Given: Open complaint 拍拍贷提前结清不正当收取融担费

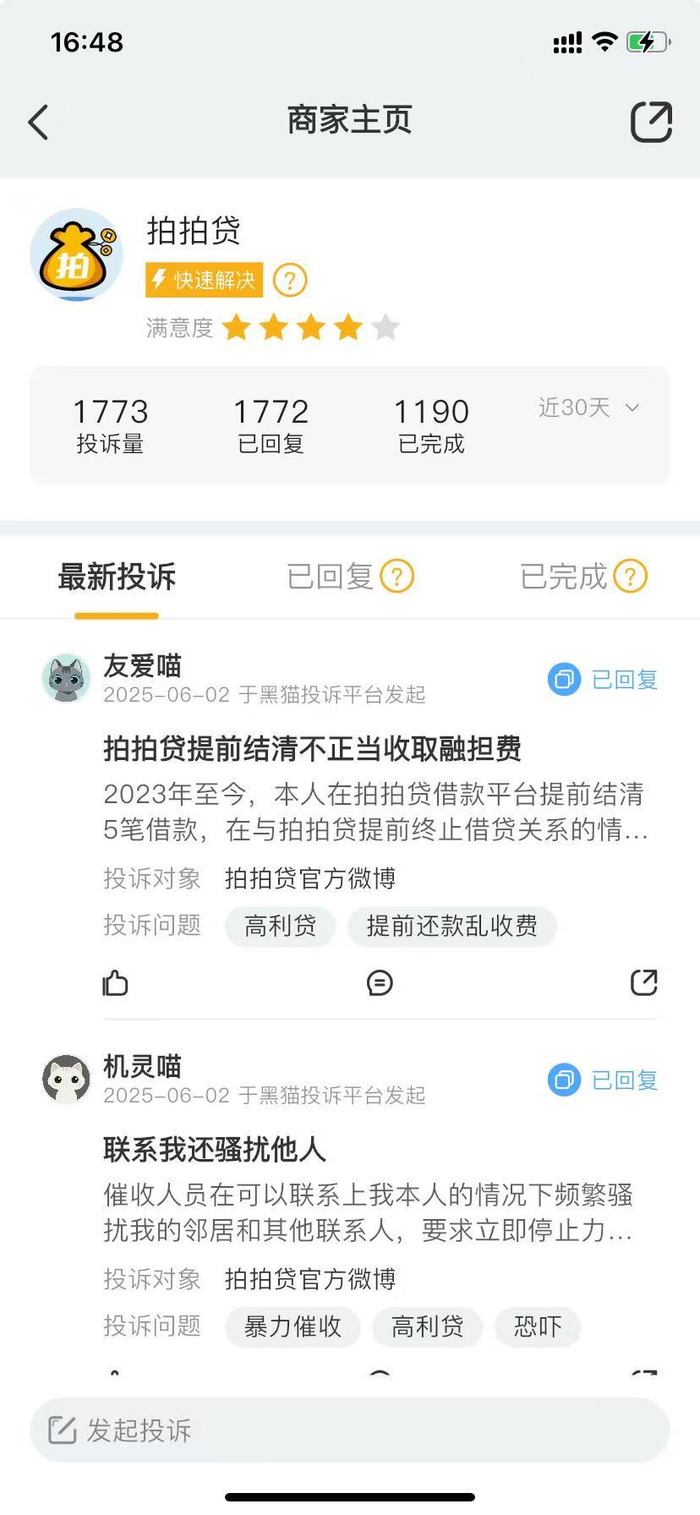Looking at the screenshot, I should point(312,748).
